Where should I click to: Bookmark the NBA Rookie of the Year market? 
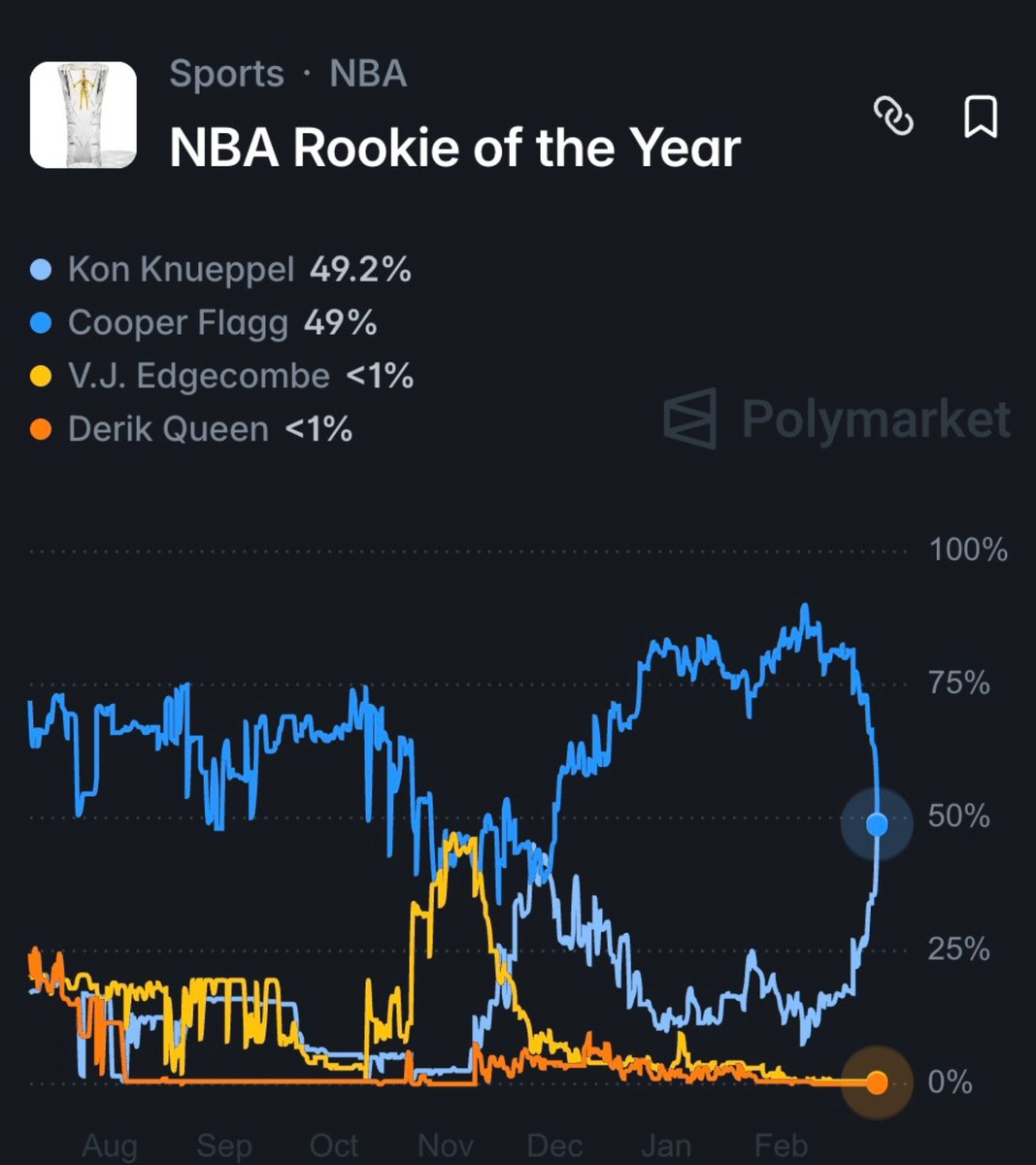[x=980, y=117]
